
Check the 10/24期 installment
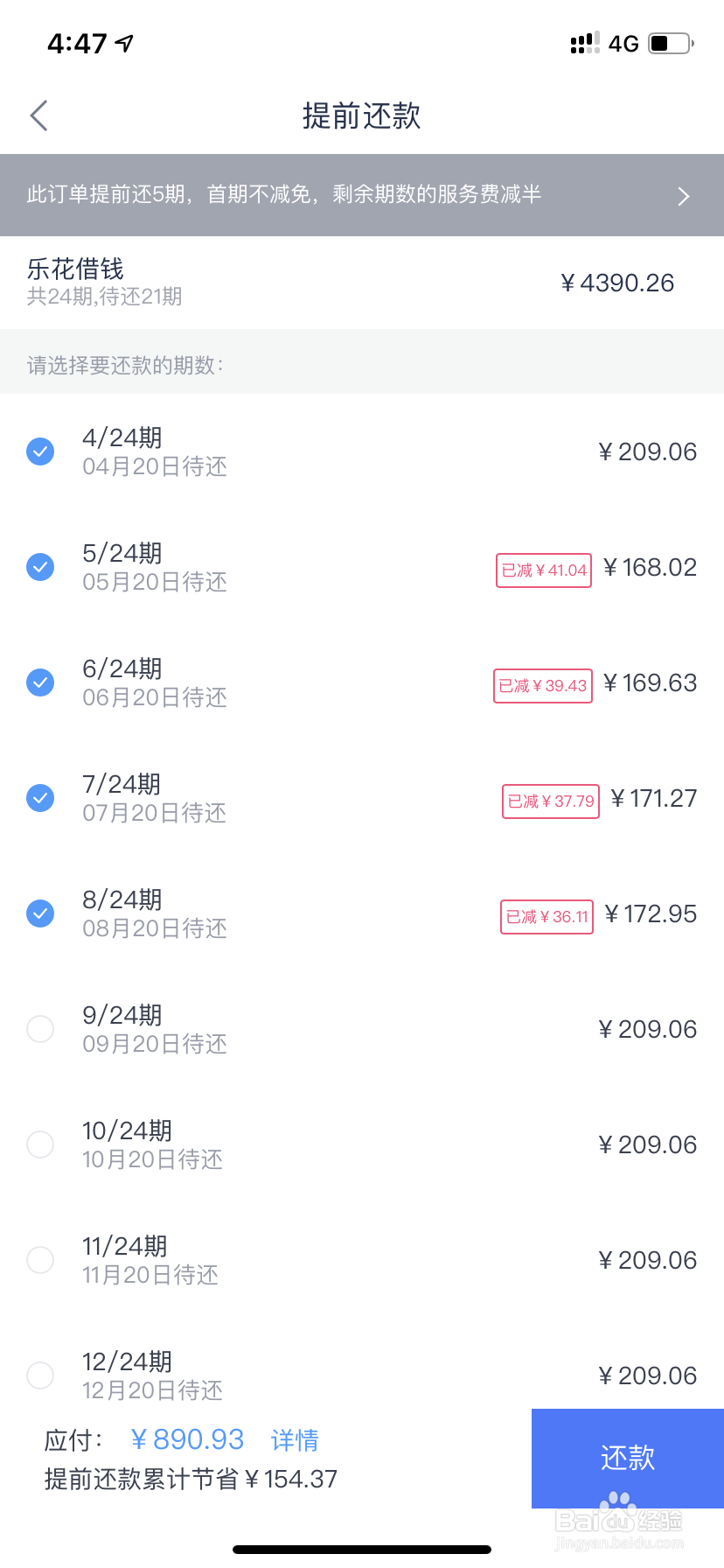pos(40,1144)
